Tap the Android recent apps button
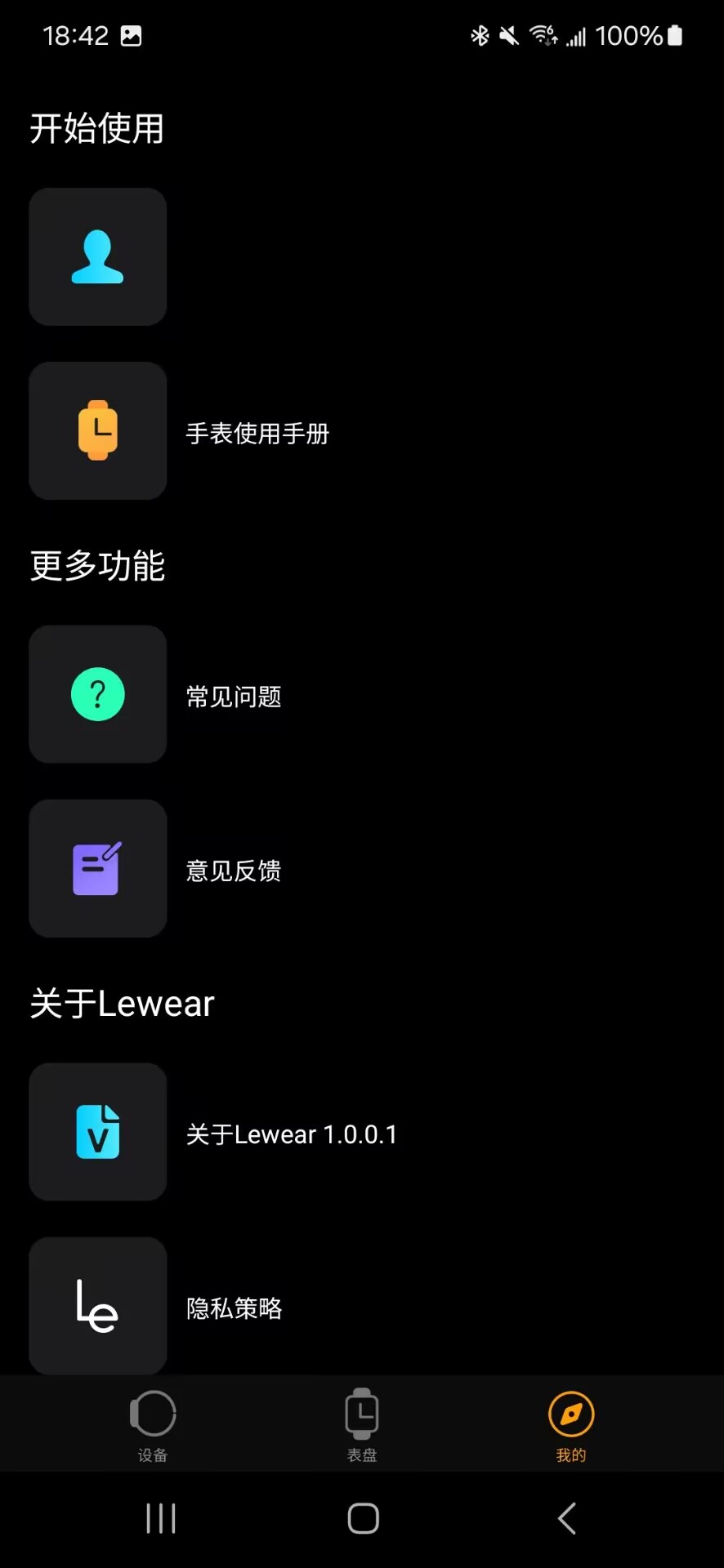 160,1517
